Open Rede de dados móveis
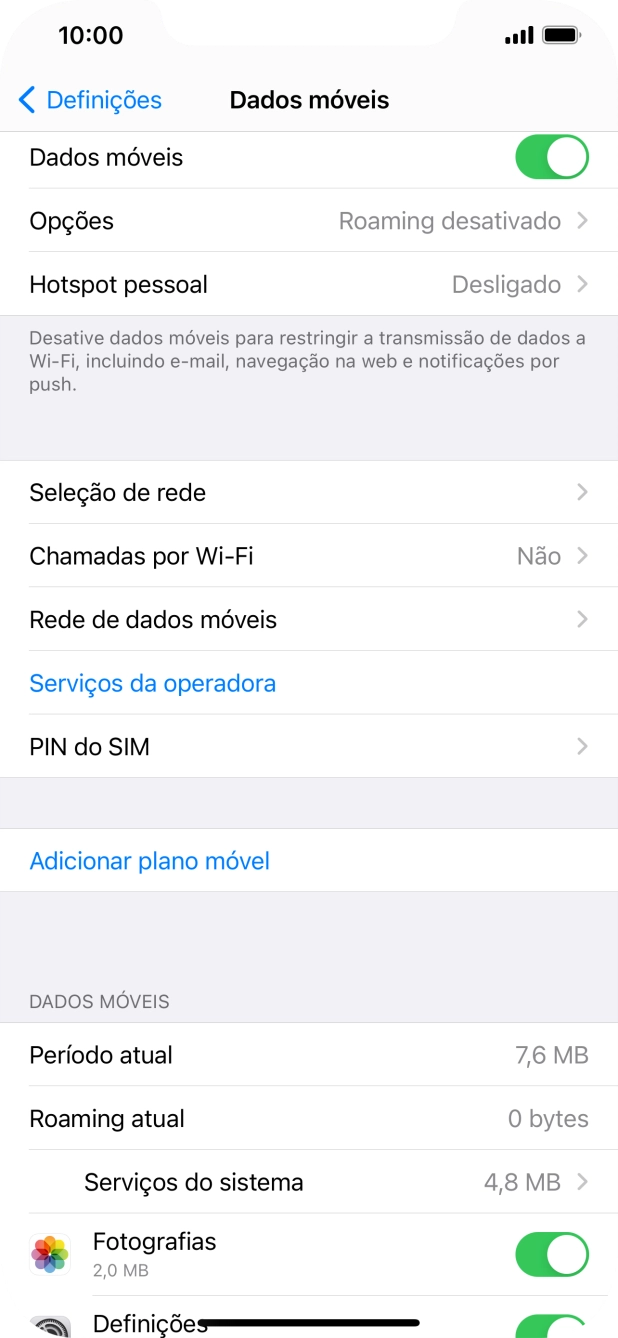The height and width of the screenshot is (1338, 618). click(309, 620)
